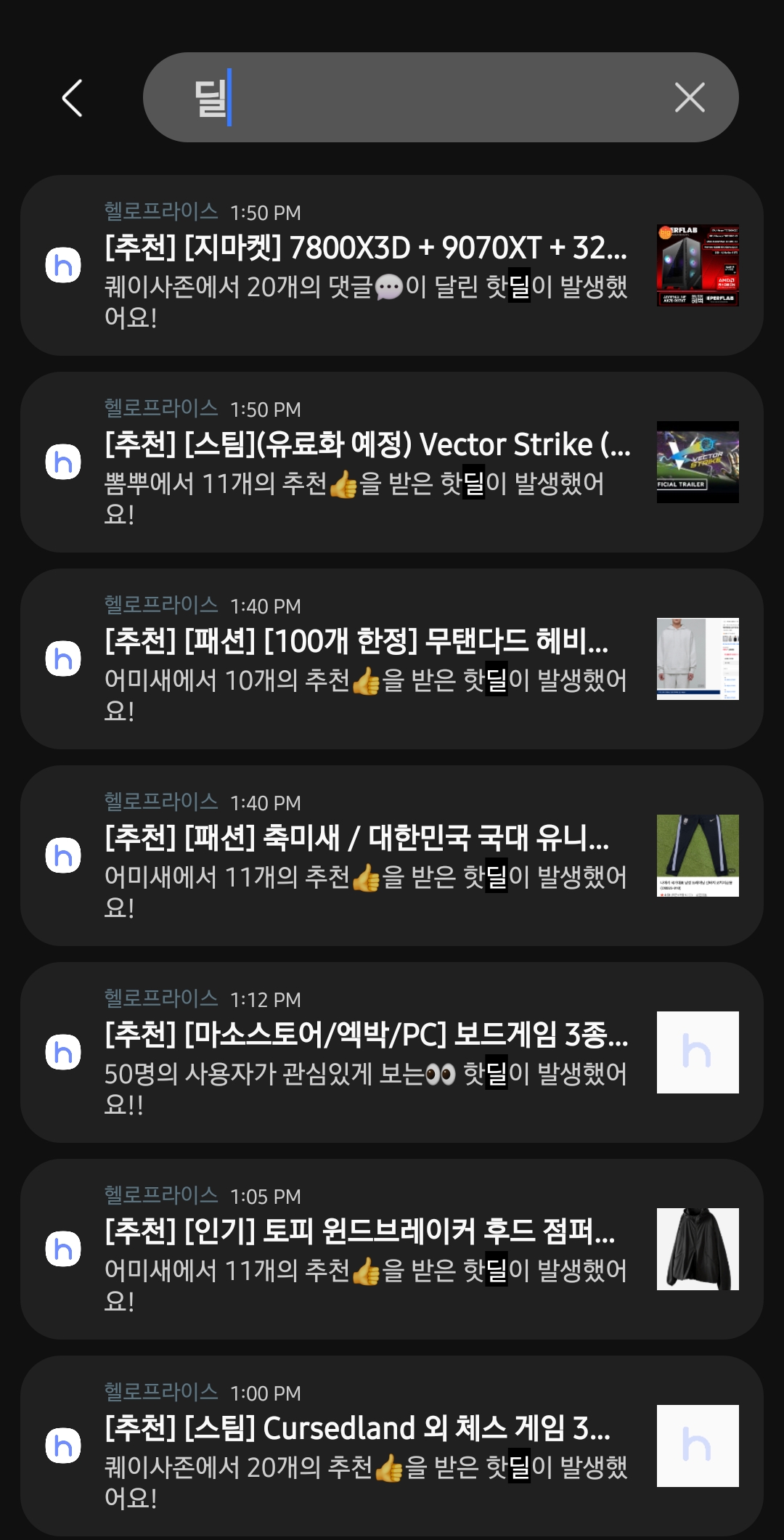Open the 7800X3D + 9070XT deal notification
This screenshot has height=1540, width=784.
(x=367, y=265)
